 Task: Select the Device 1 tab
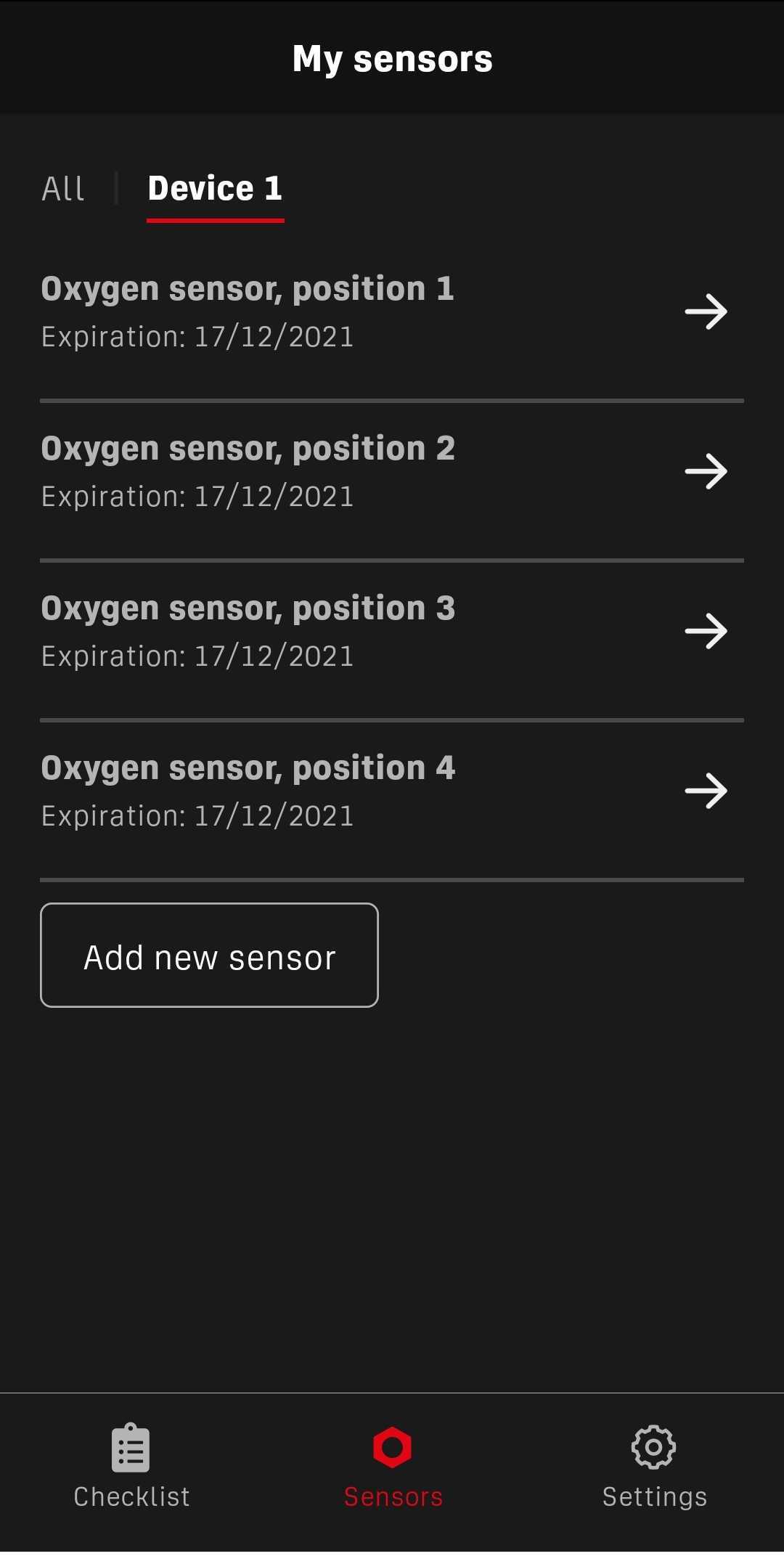[215, 187]
